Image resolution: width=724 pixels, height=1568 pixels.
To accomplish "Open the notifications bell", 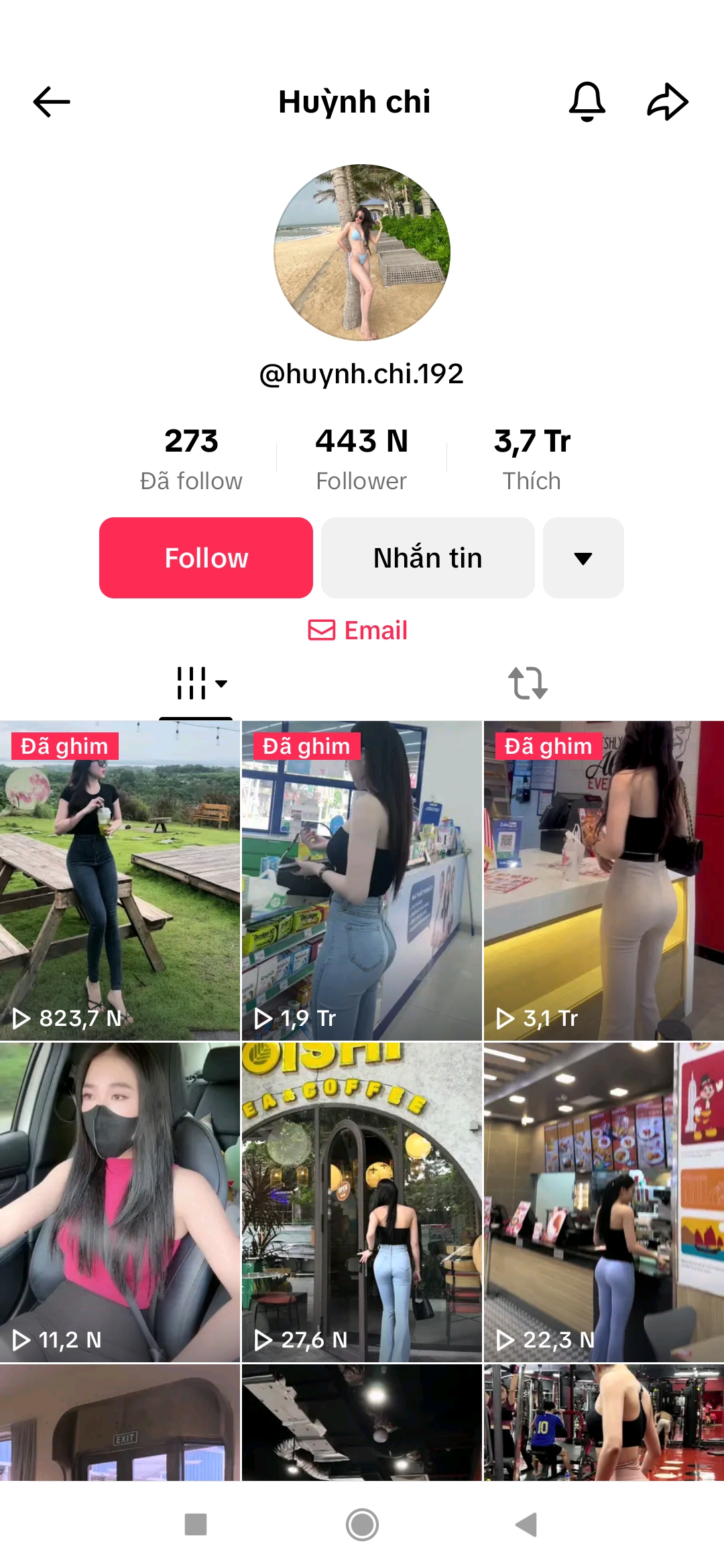I will pyautogui.click(x=587, y=102).
